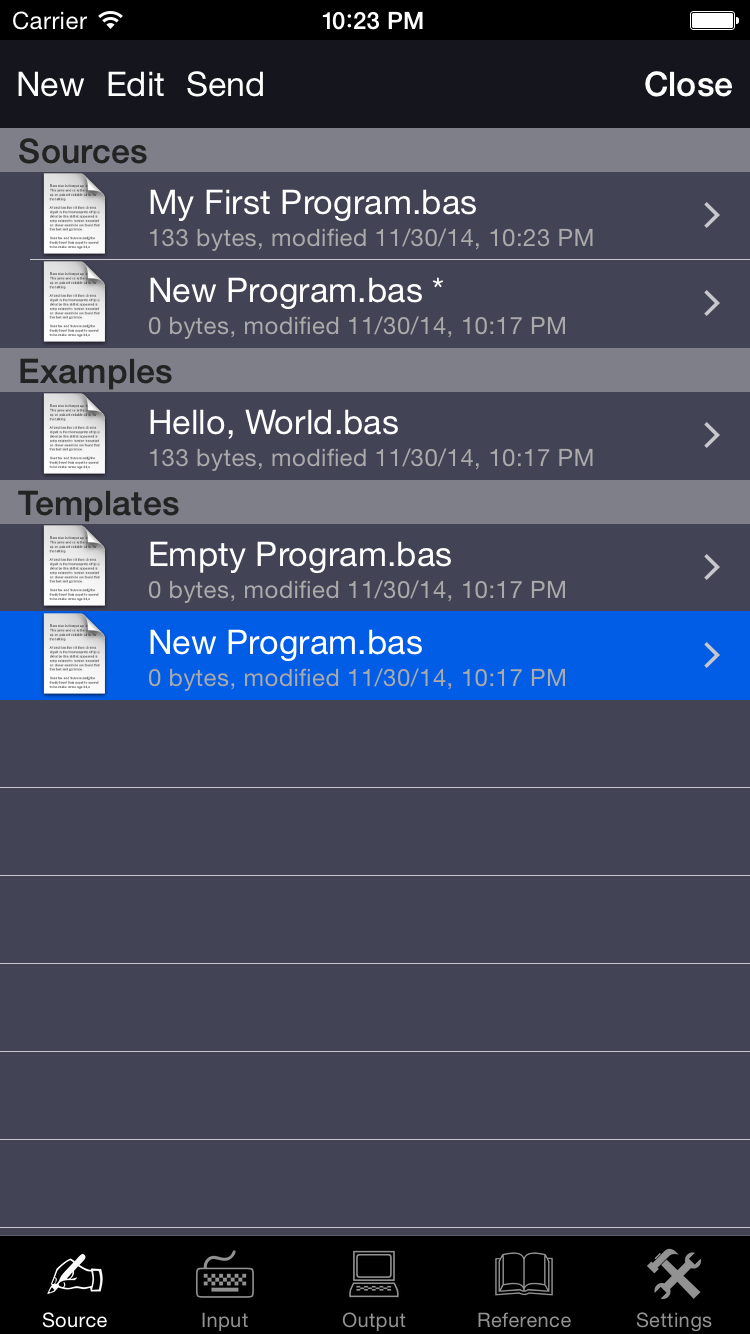This screenshot has height=1334, width=750.
Task: Close the file browser
Action: click(687, 85)
